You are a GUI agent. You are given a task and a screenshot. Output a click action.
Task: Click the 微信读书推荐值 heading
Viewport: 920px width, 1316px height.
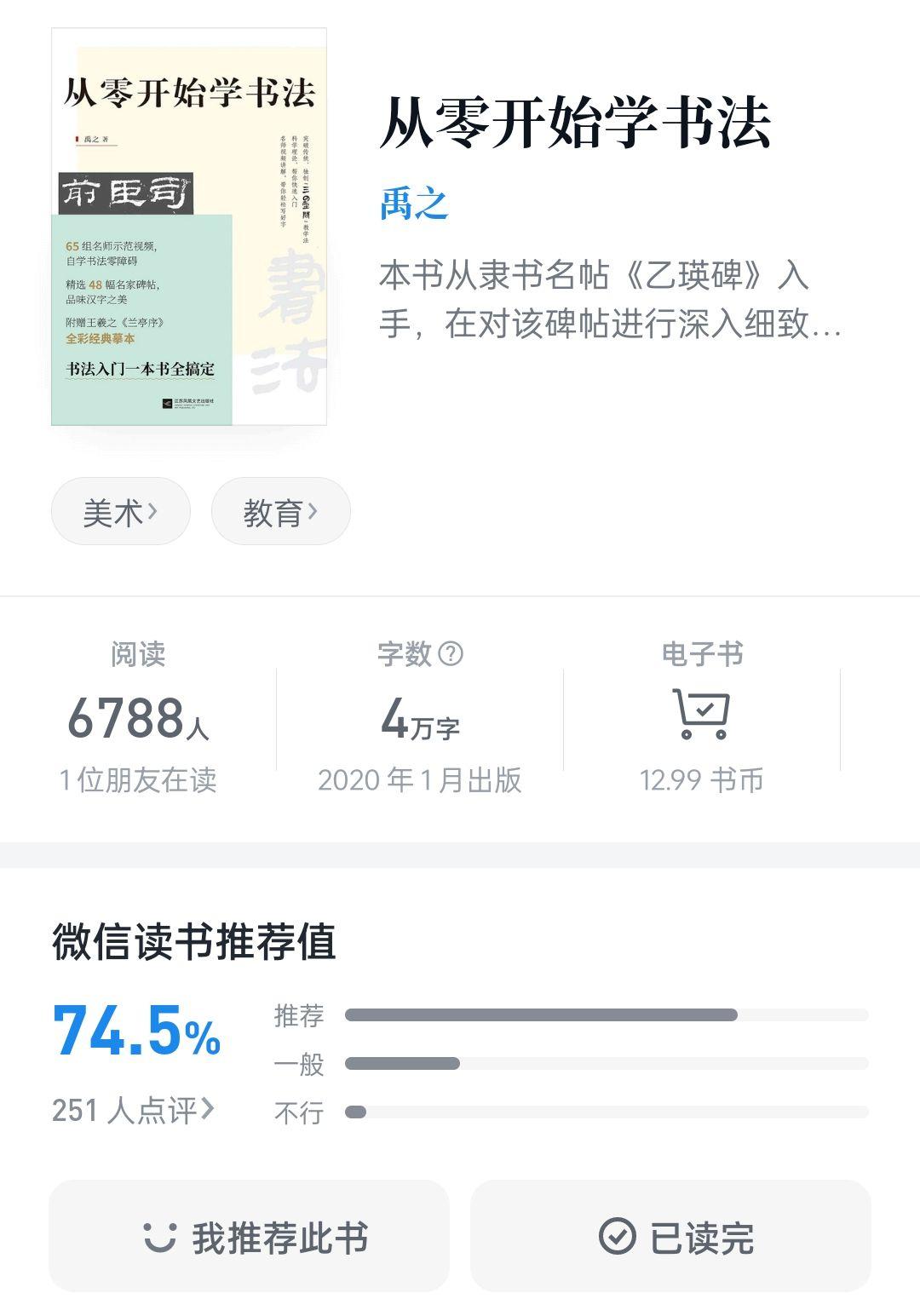click(194, 940)
